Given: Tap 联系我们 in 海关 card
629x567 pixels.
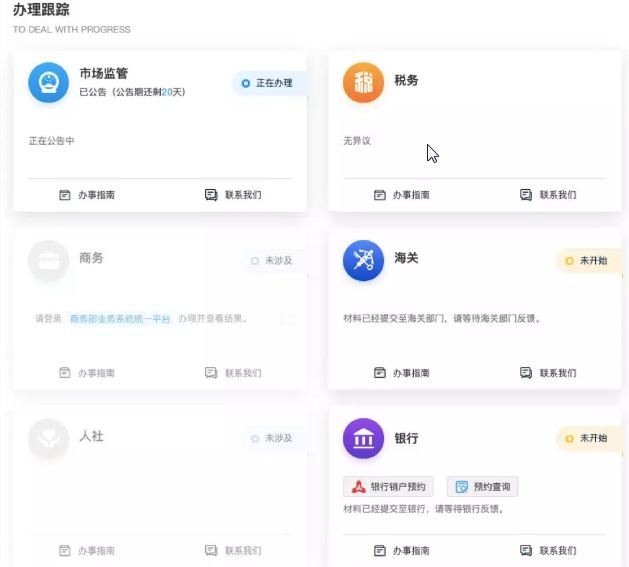Looking at the screenshot, I should point(548,373).
